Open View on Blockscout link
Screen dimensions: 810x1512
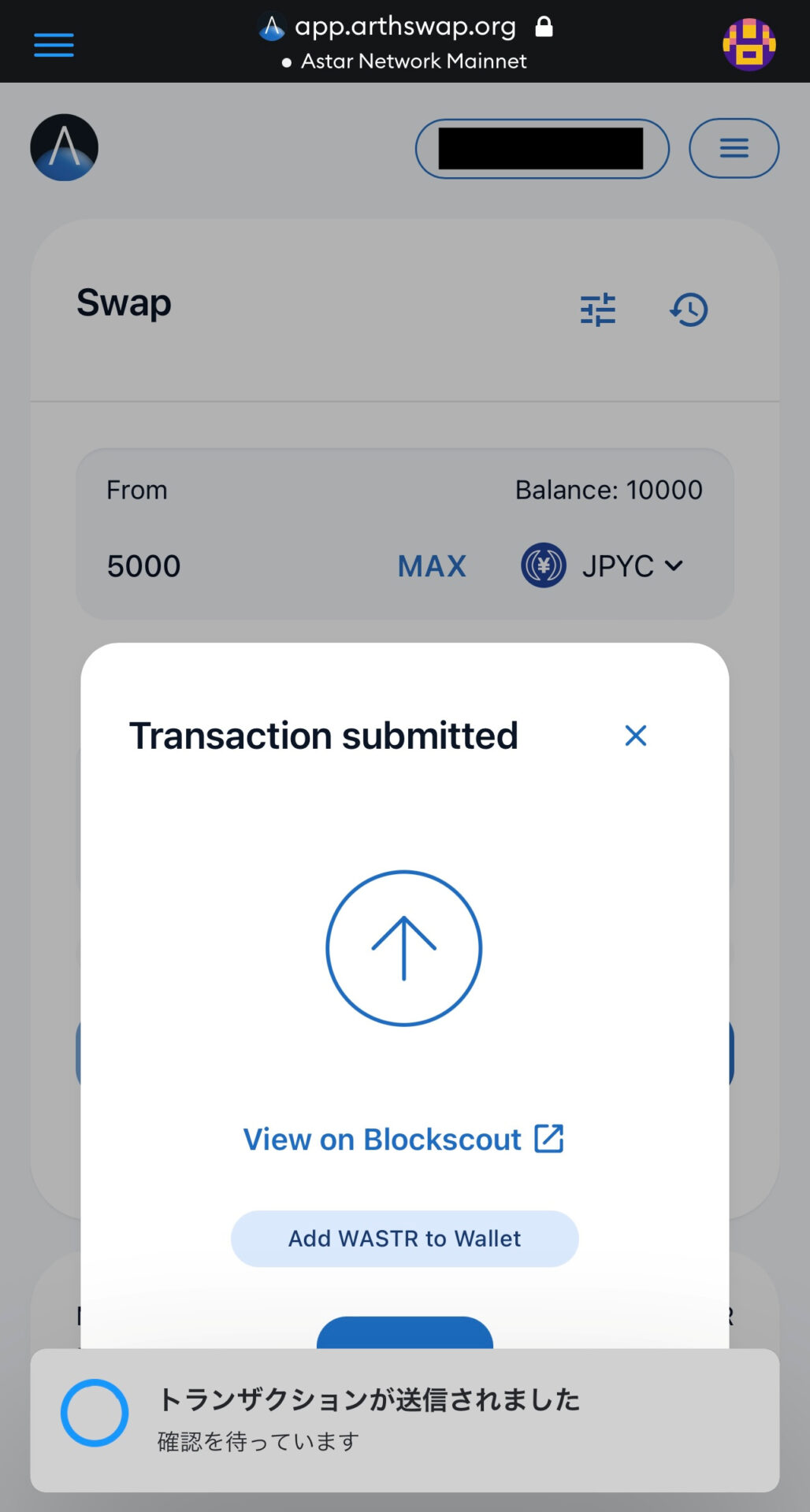tap(403, 1140)
